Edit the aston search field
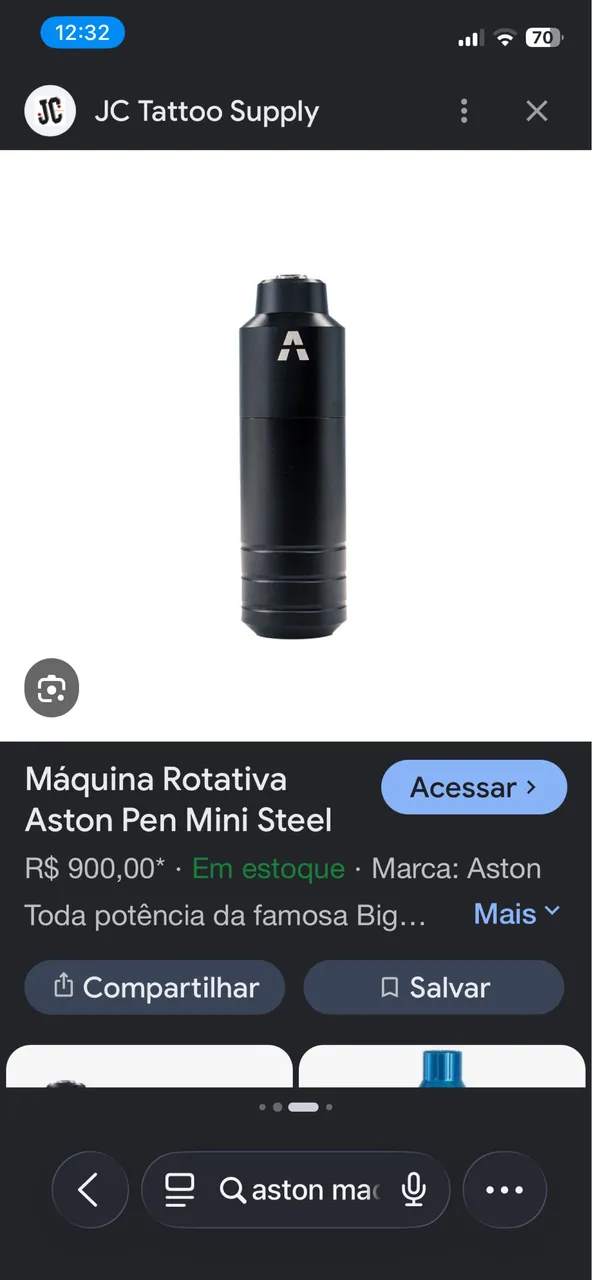This screenshot has width=592, height=1280. [x=300, y=1190]
